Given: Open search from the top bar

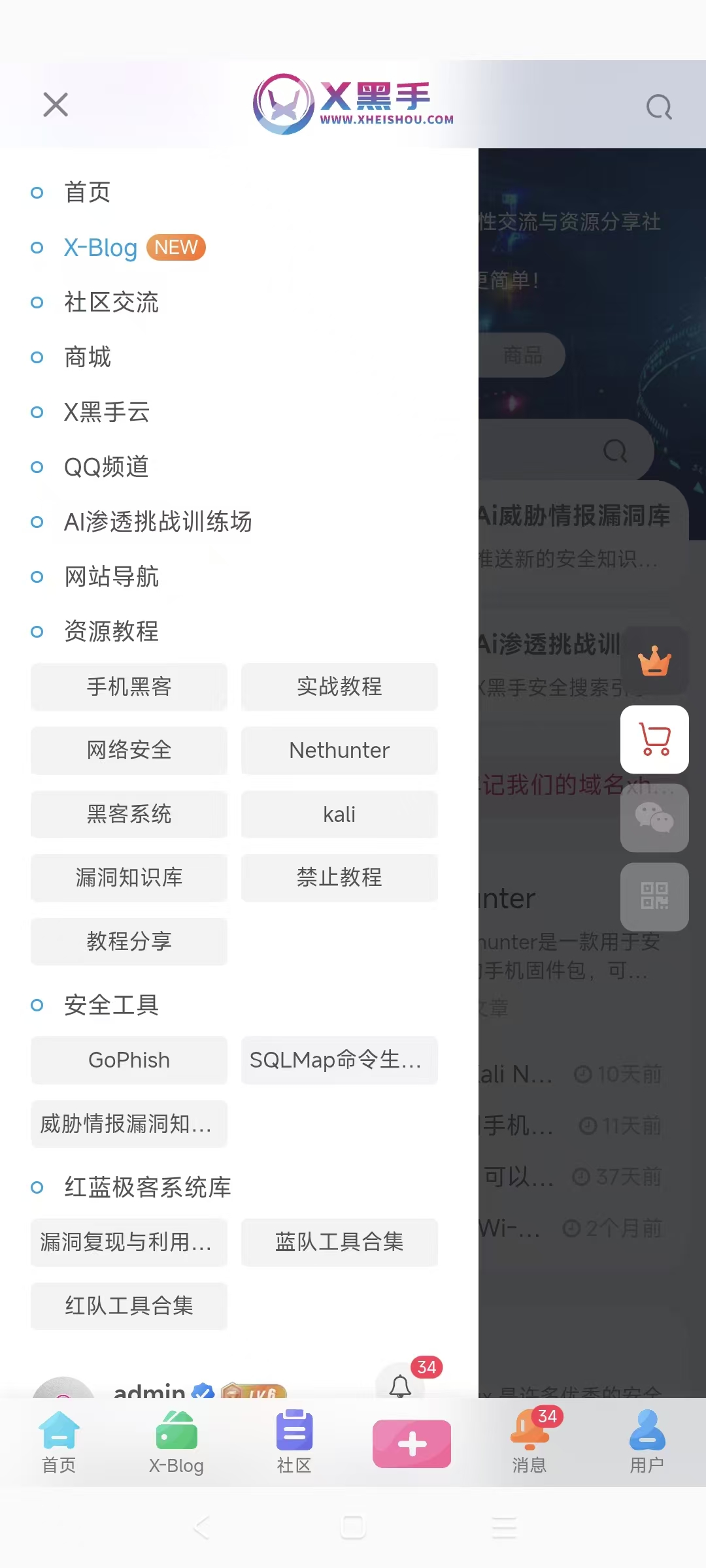Looking at the screenshot, I should [x=658, y=106].
